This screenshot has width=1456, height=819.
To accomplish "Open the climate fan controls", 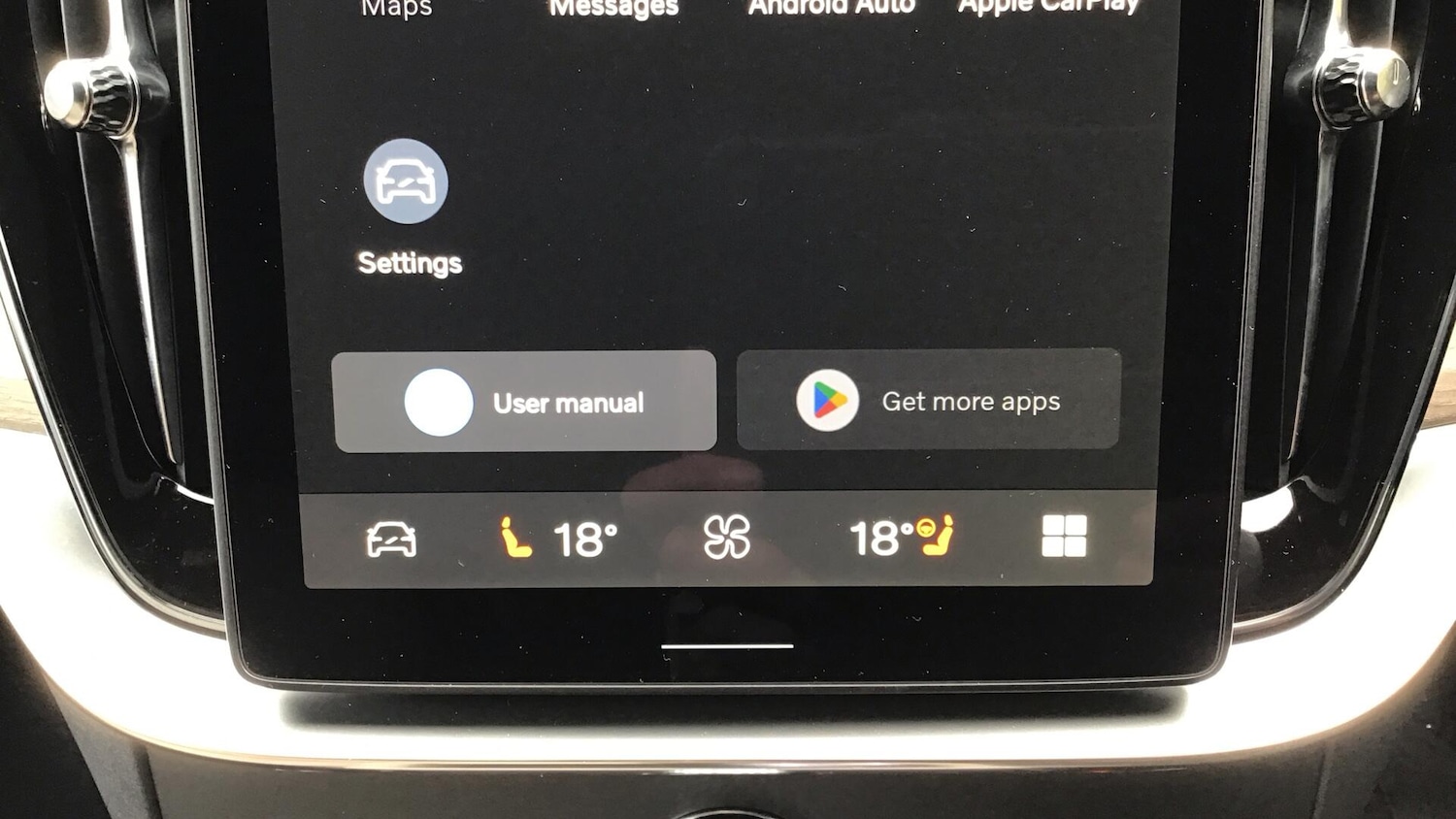I will [x=727, y=538].
